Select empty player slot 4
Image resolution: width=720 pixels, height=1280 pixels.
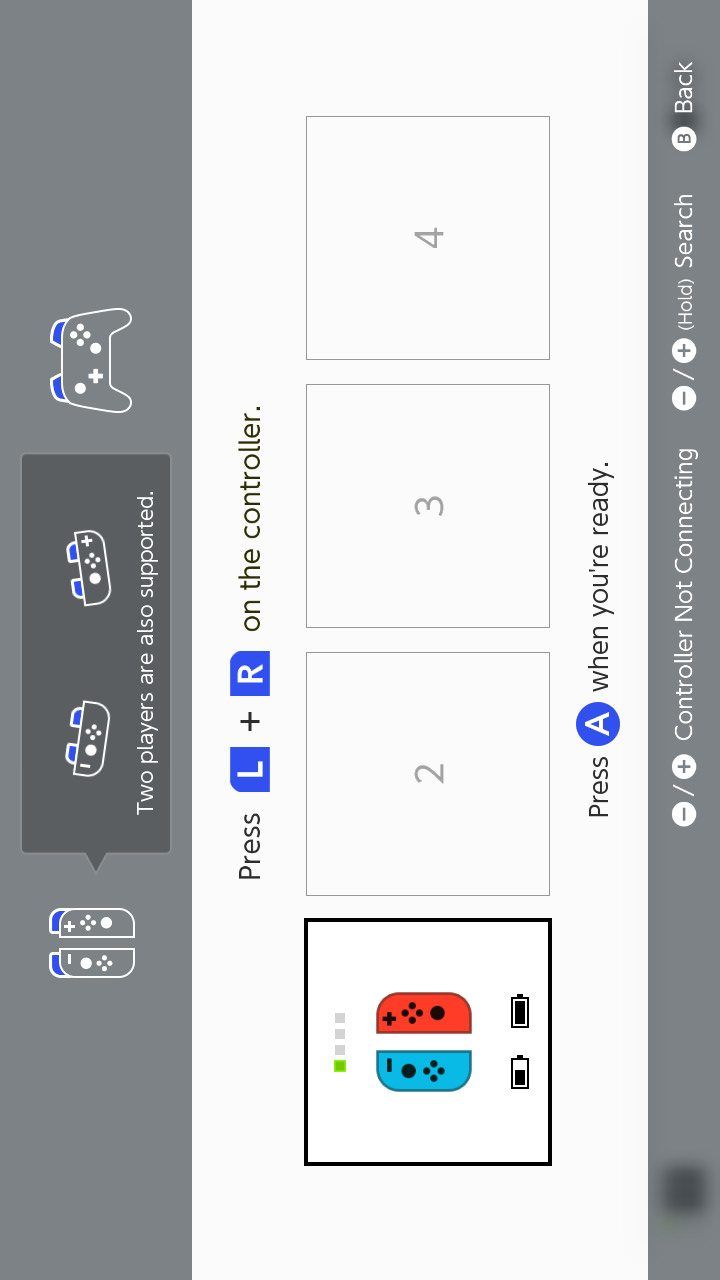coord(428,238)
